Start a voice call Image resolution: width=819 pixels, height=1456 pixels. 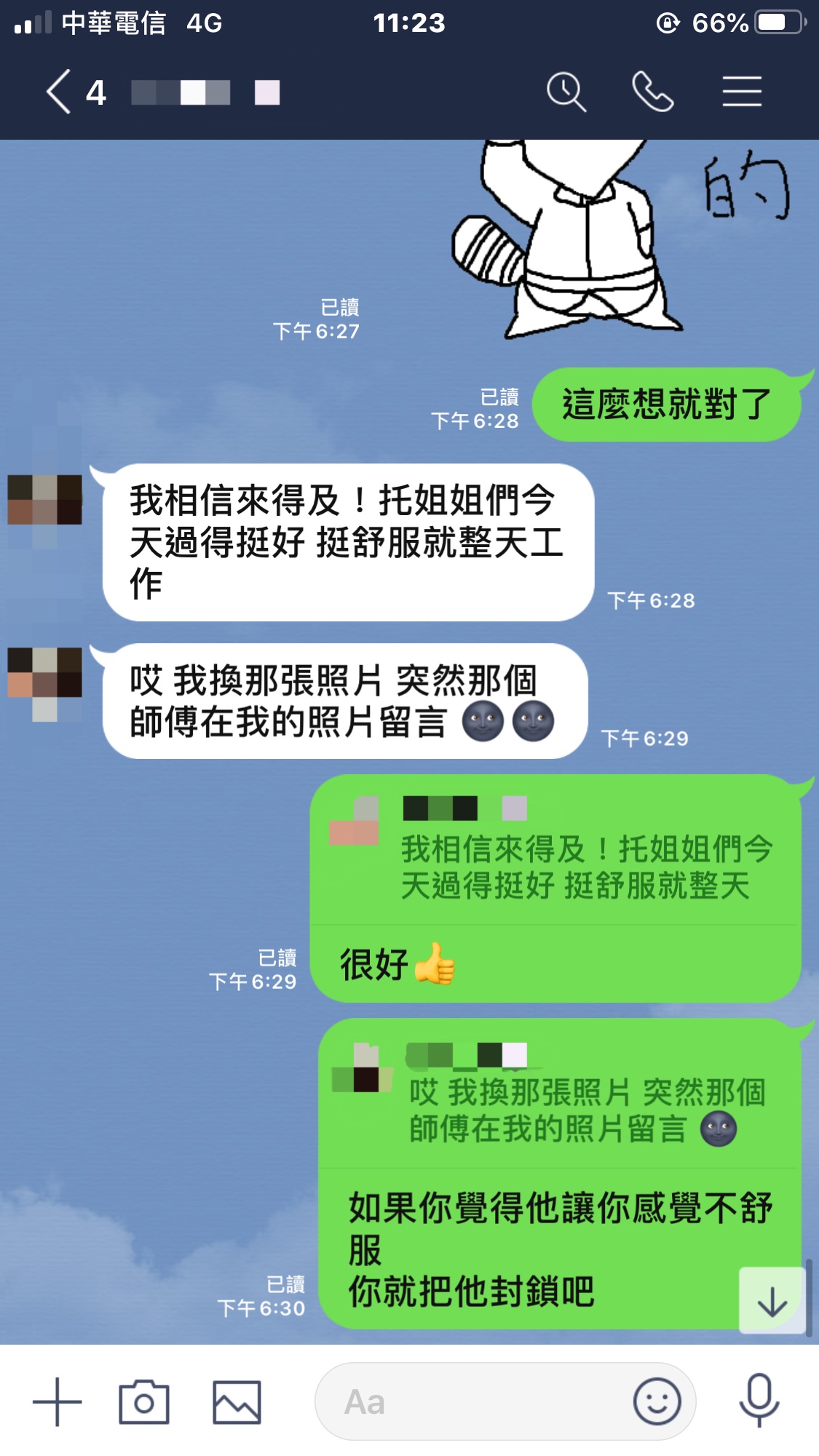tap(652, 92)
